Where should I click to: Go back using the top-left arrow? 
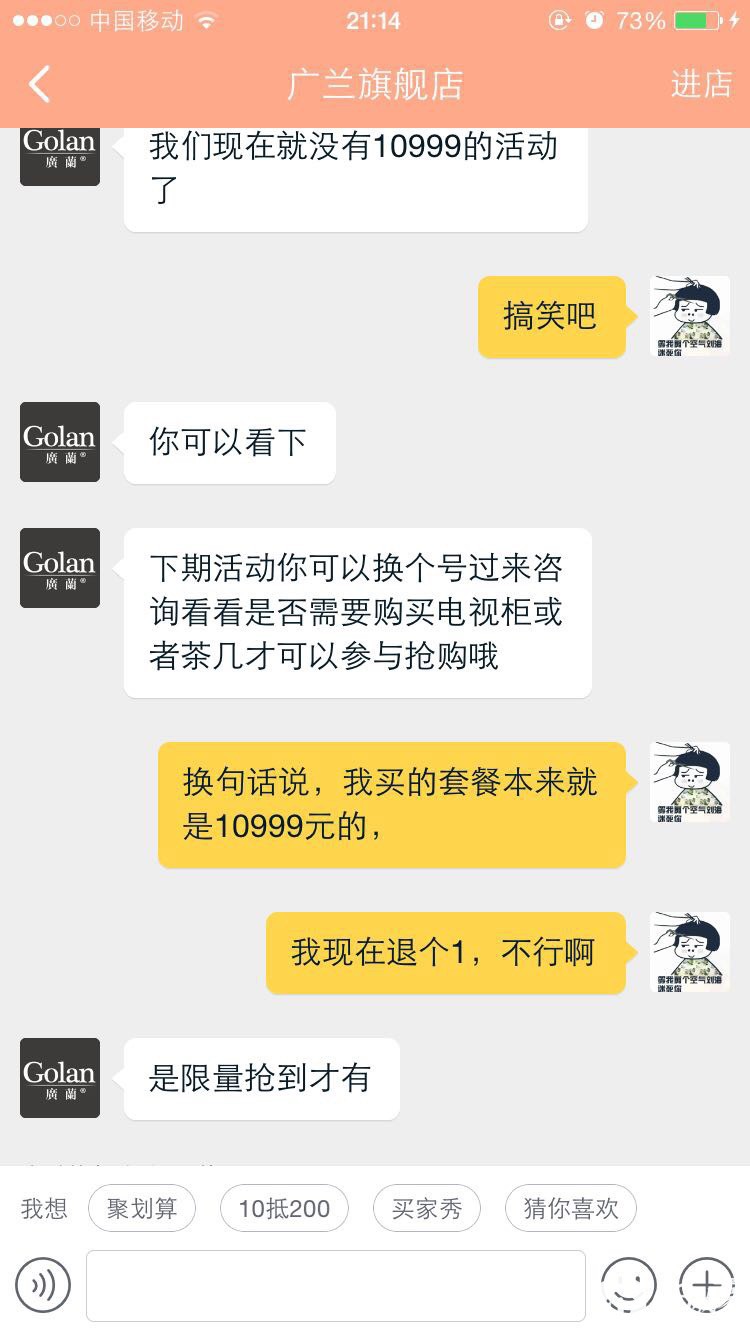(40, 85)
